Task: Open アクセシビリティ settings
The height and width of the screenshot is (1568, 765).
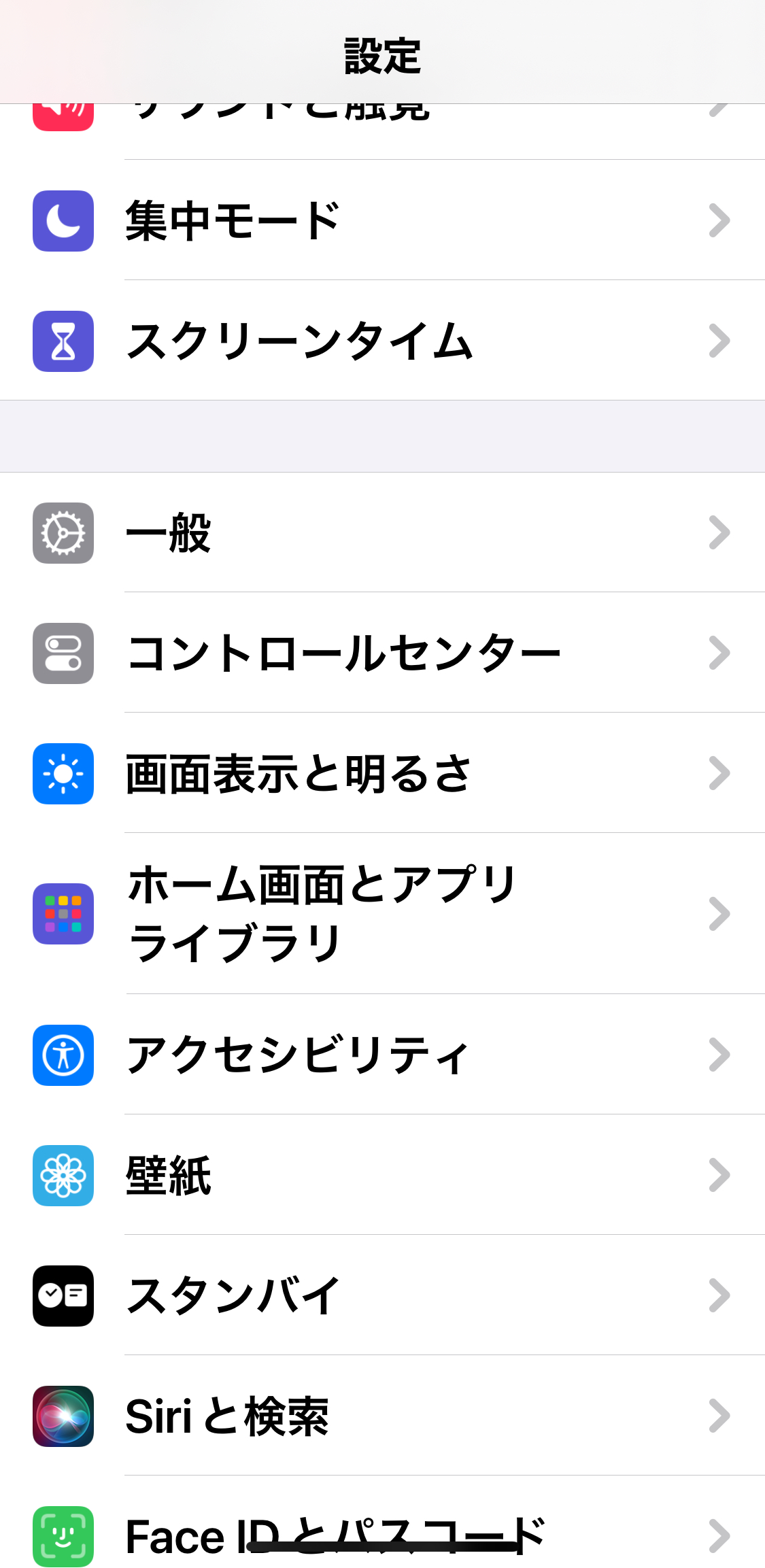Action: 381,1055
